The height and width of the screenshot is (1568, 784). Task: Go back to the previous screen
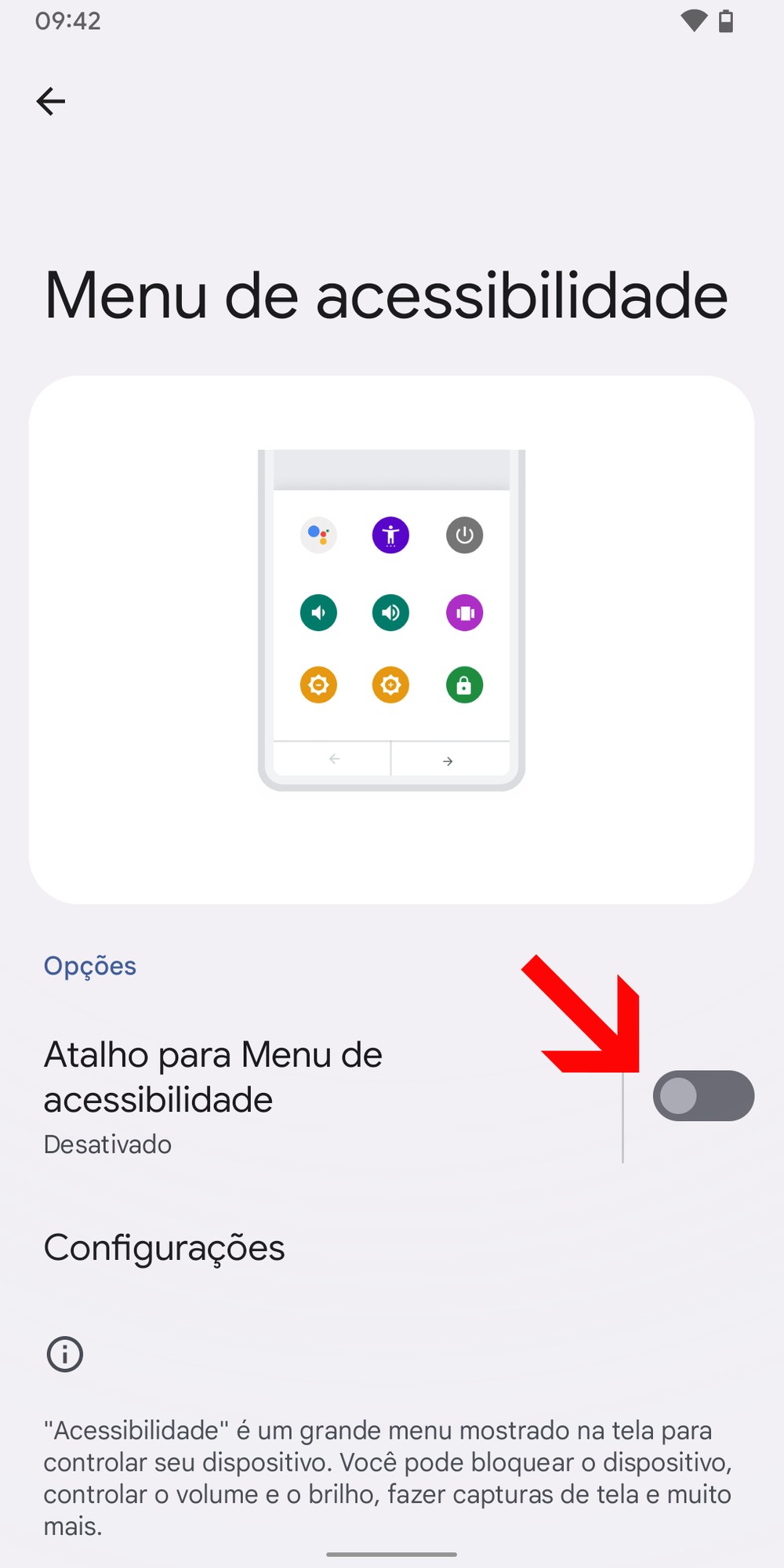pyautogui.click(x=51, y=101)
